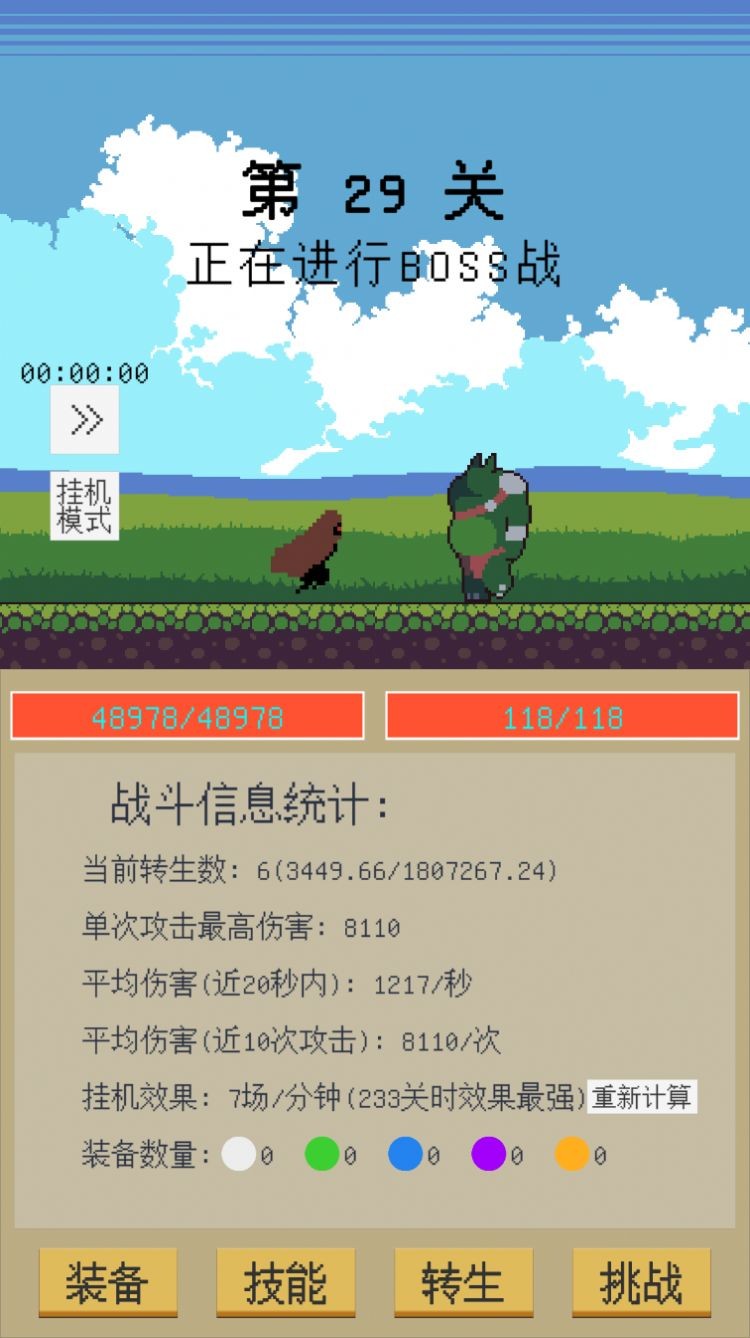Toggle 挂机模式 idle mode
This screenshot has width=750, height=1338.
[x=85, y=506]
